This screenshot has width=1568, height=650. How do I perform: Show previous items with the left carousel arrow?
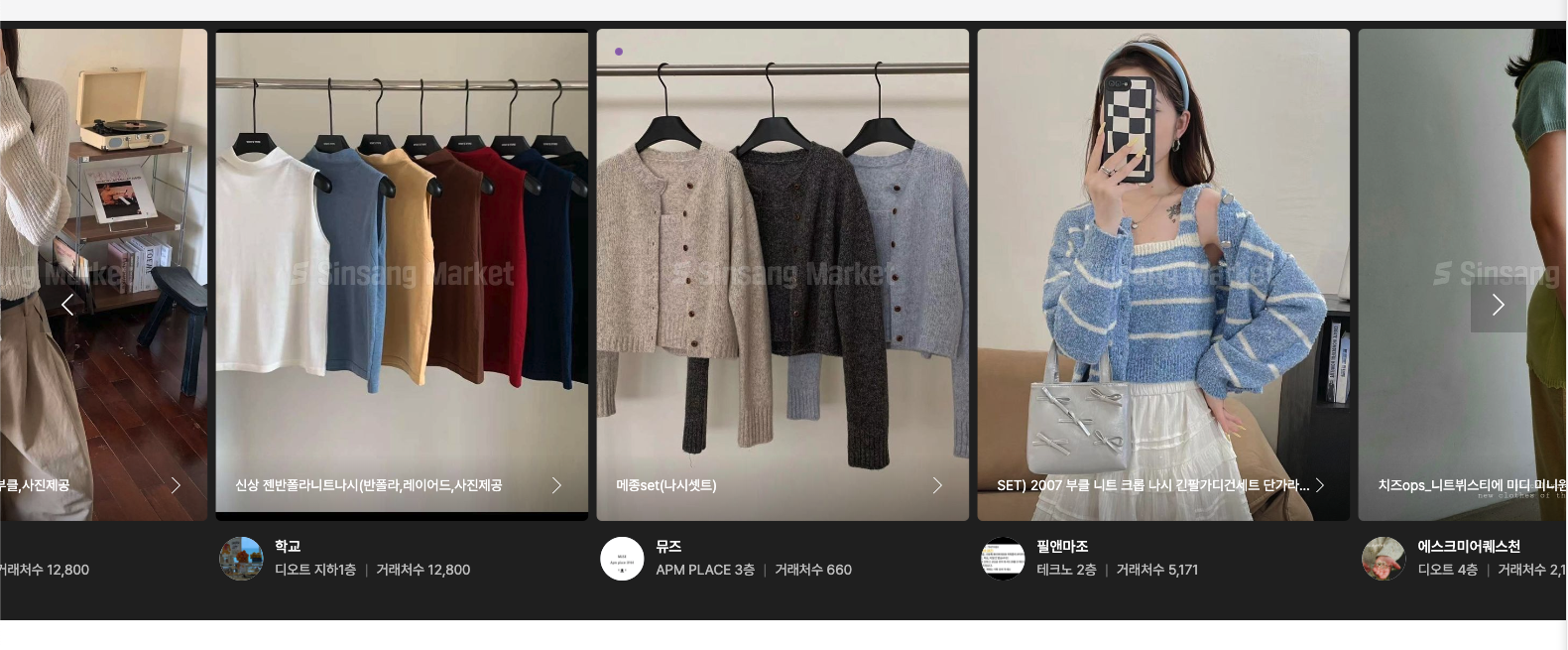pyautogui.click(x=67, y=305)
